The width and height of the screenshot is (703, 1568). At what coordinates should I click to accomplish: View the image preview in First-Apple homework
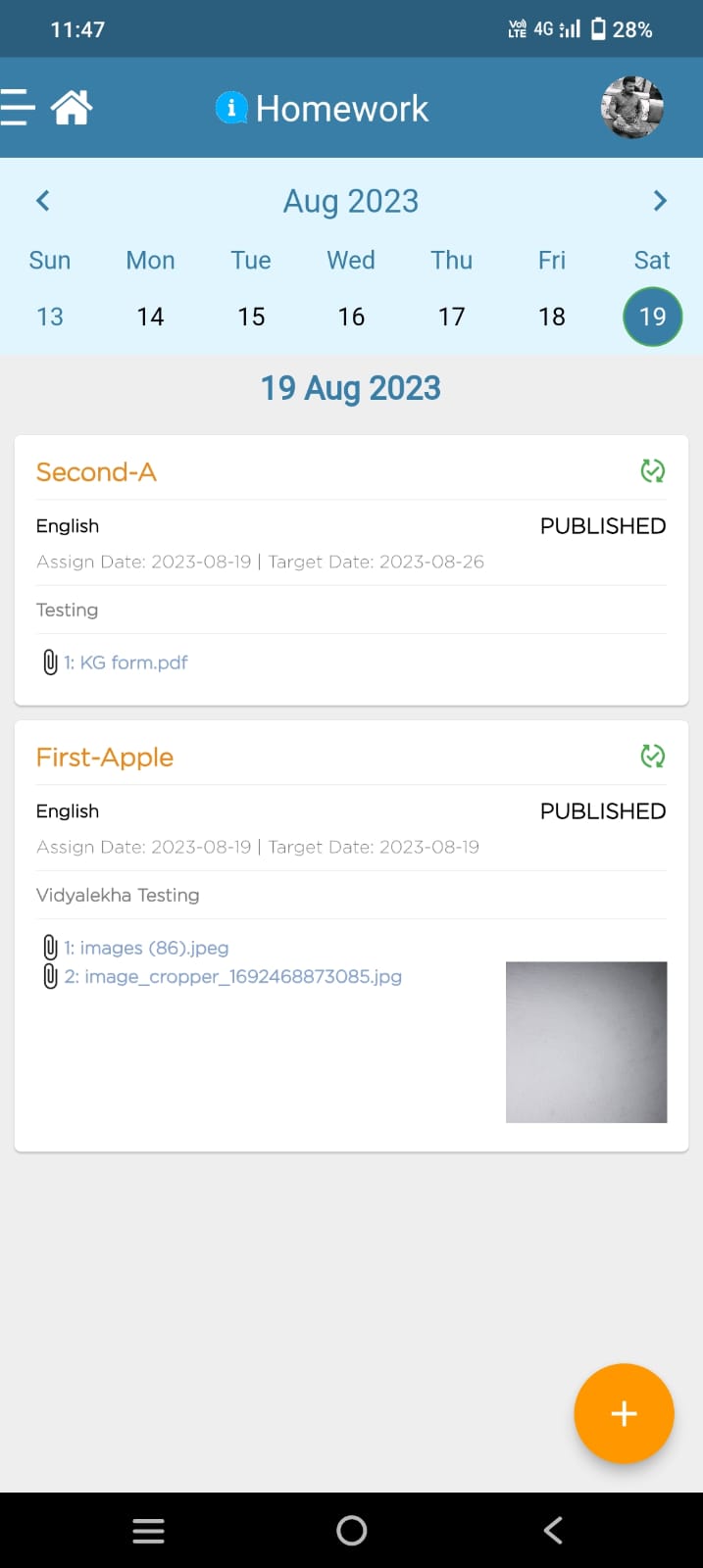[x=586, y=1042]
